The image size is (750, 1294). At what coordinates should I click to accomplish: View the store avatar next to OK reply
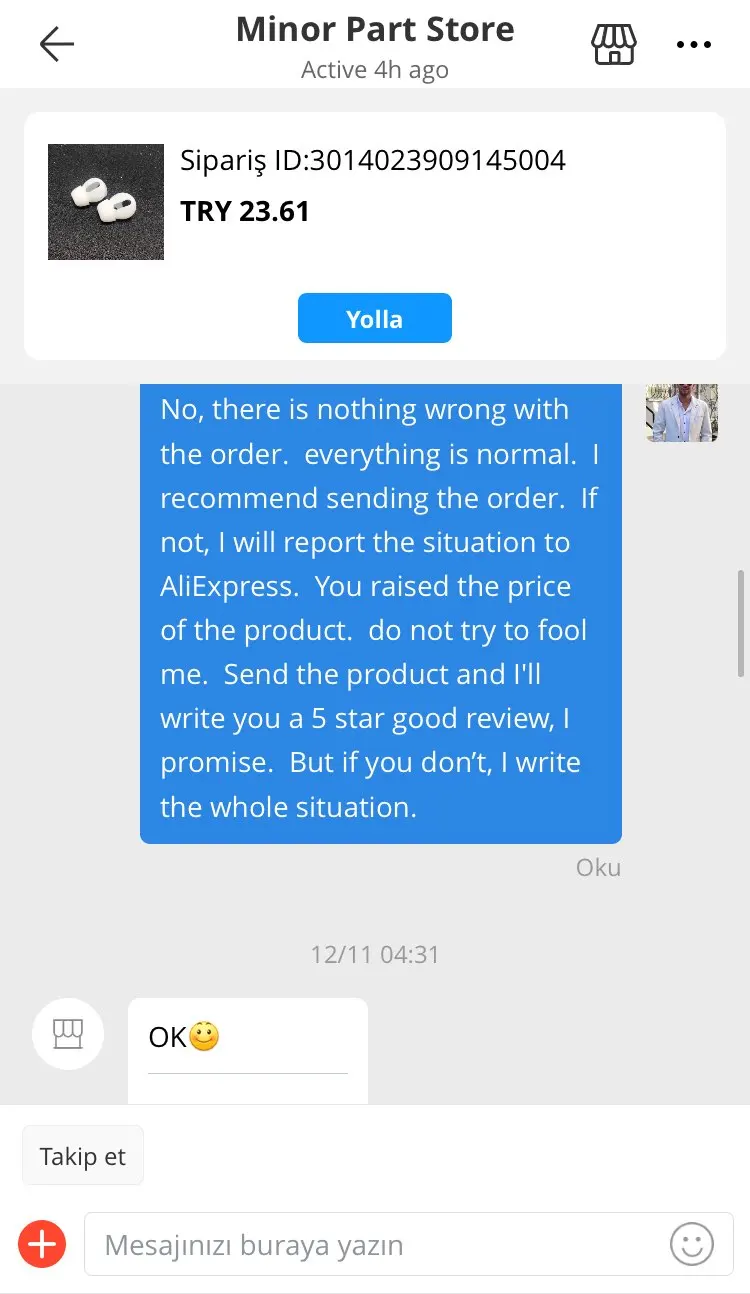68,1034
